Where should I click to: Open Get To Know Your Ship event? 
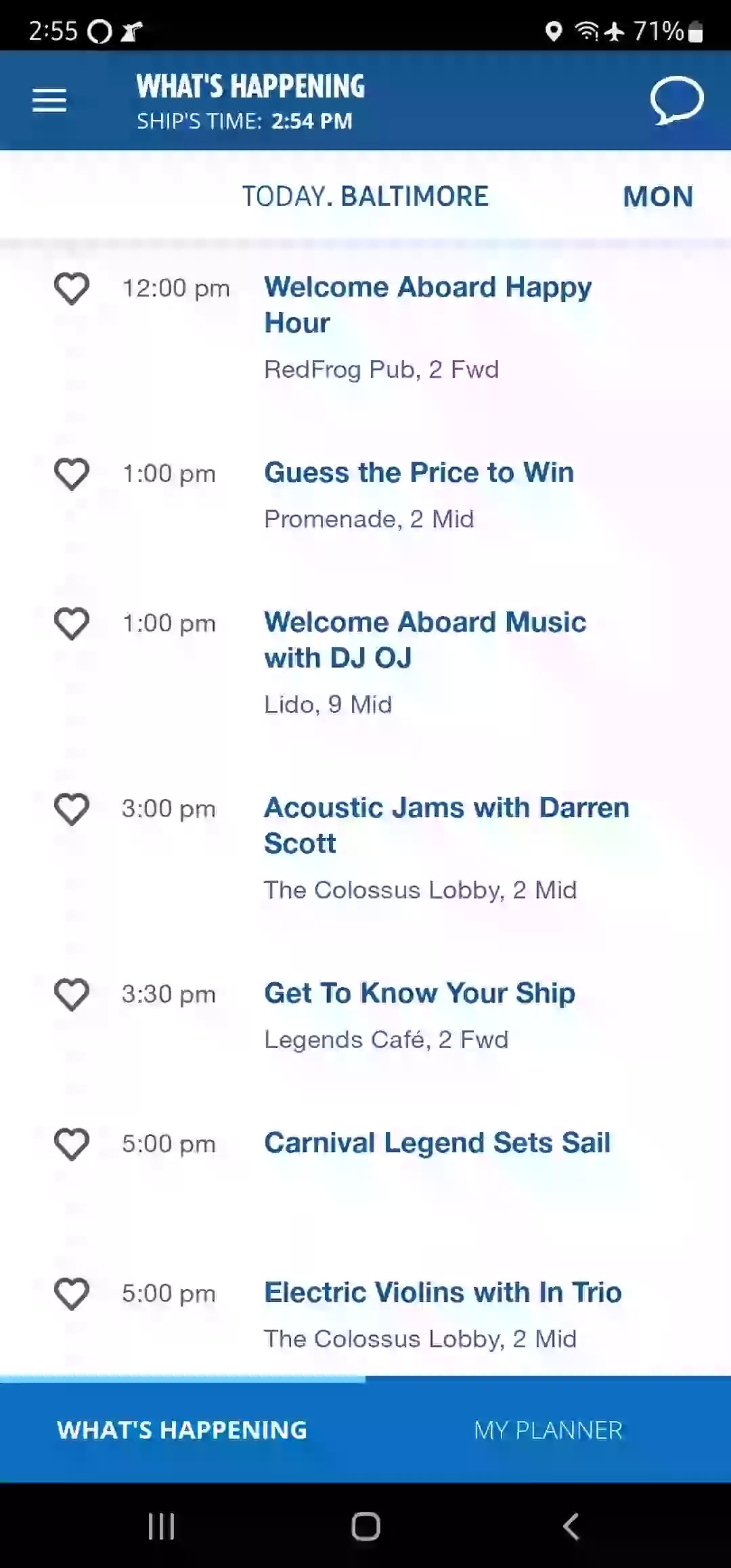(x=420, y=993)
